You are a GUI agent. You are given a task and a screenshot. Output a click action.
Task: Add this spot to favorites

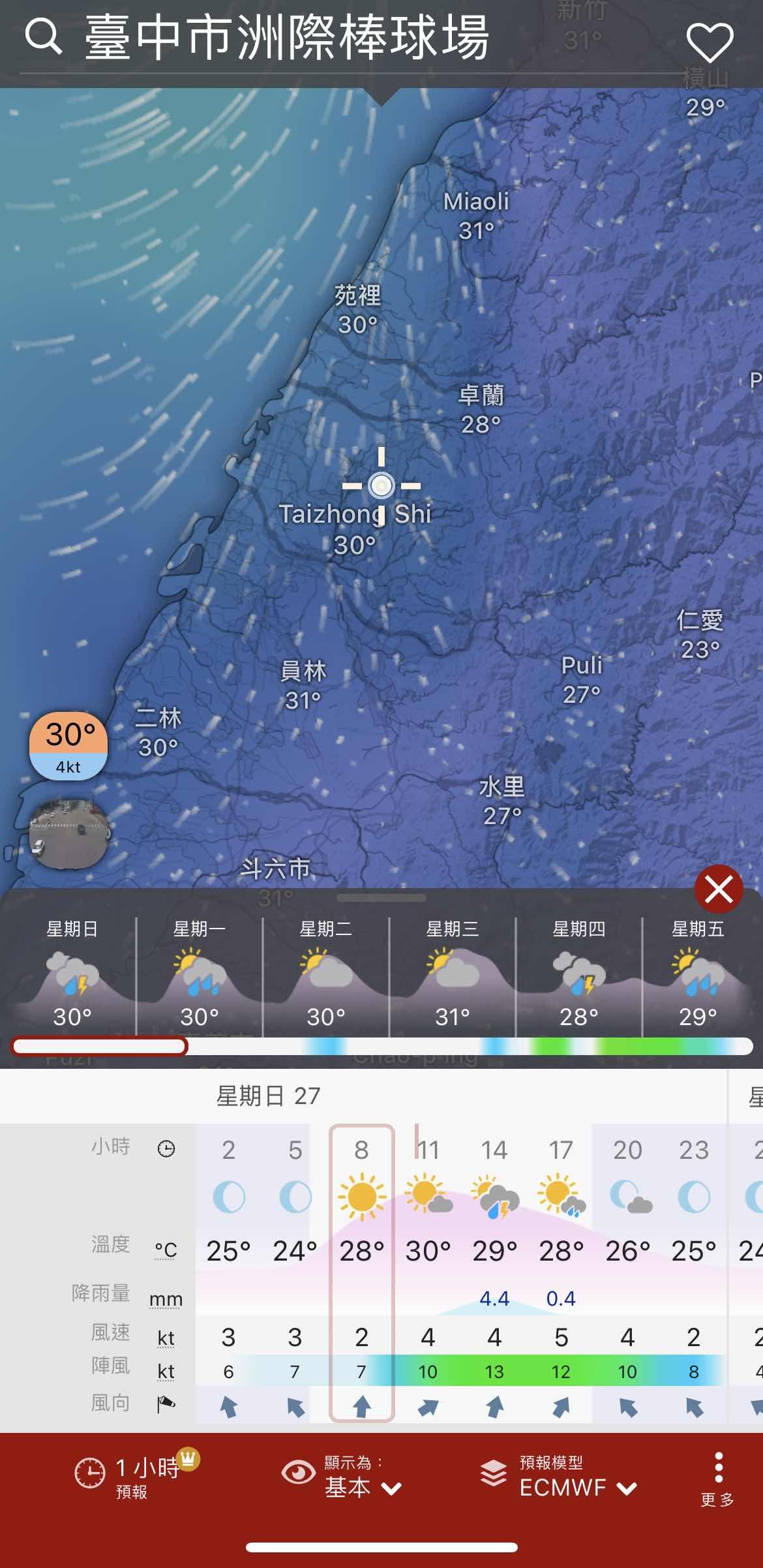point(710,42)
